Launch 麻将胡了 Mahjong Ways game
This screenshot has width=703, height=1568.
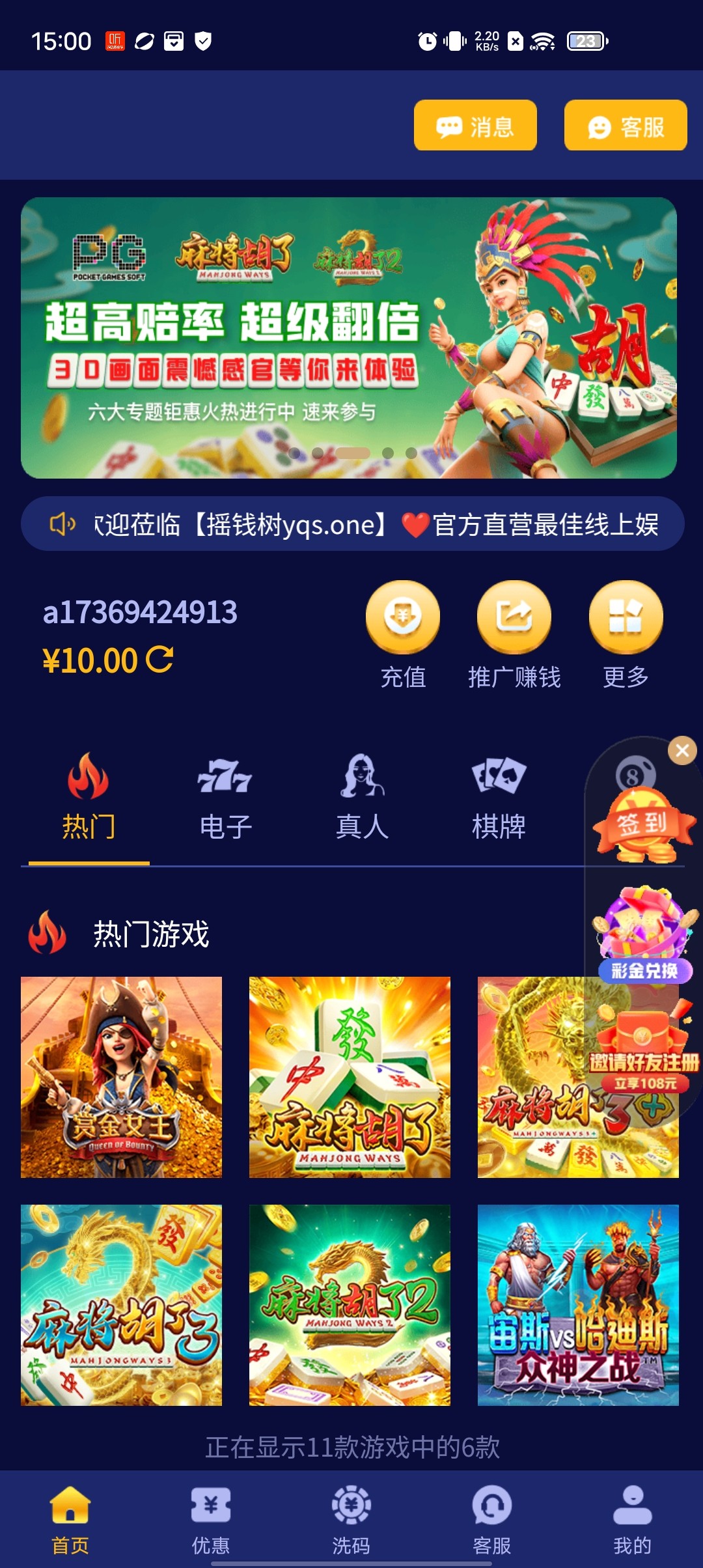point(350,1077)
